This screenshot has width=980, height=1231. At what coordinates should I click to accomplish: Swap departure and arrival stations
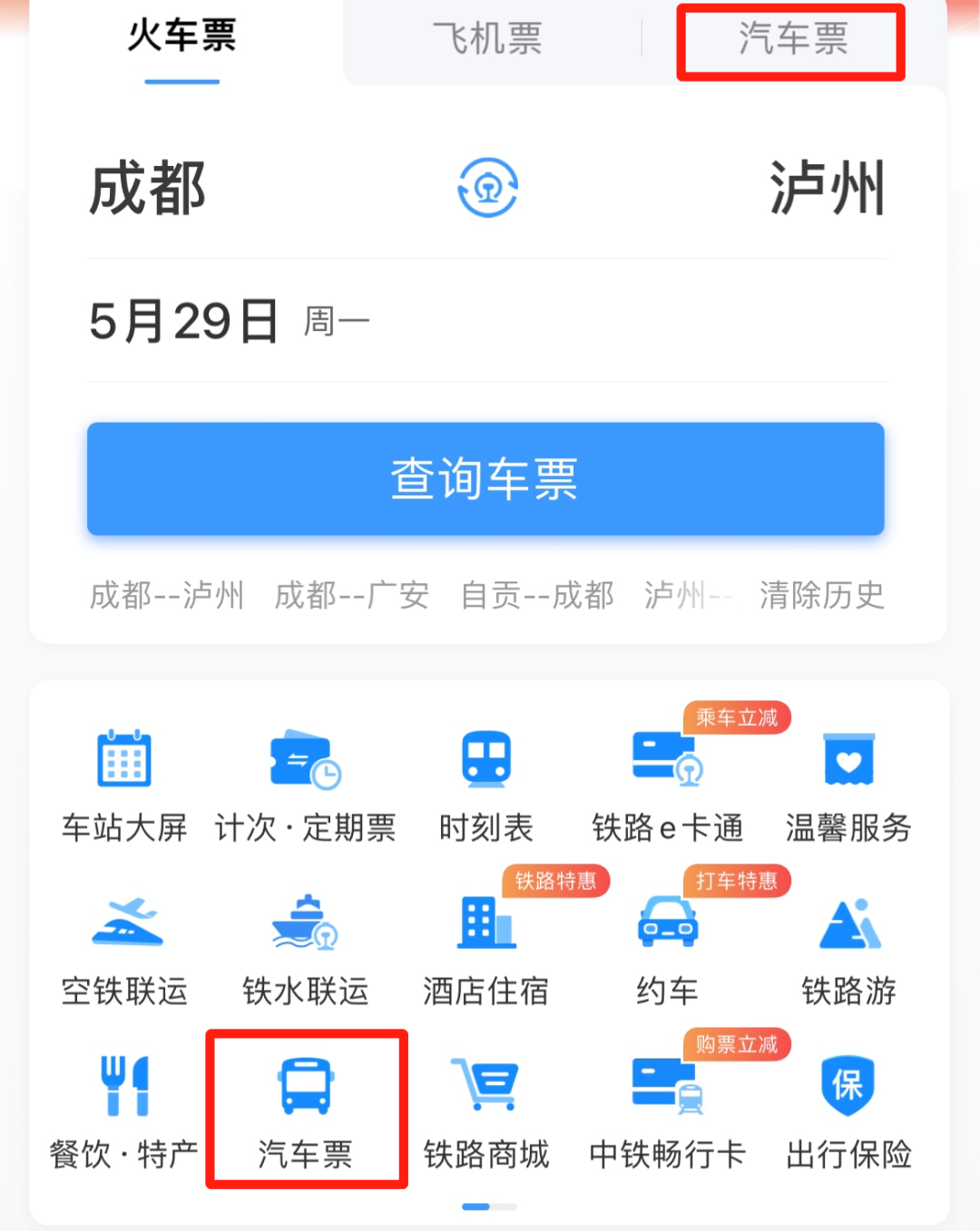(487, 188)
